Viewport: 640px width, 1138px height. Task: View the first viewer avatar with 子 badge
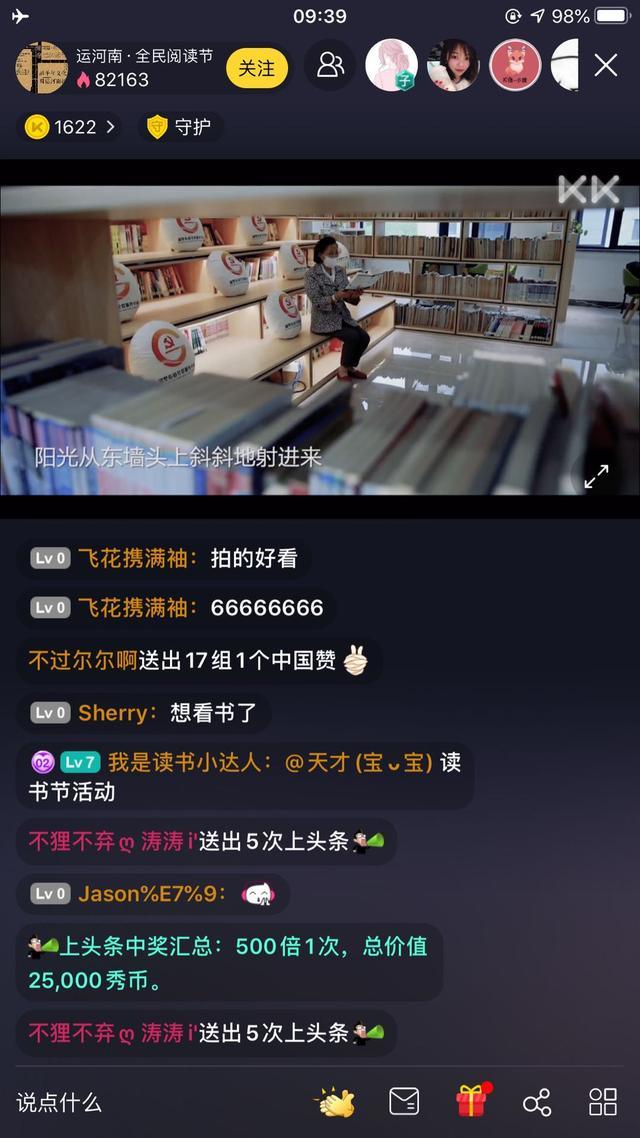391,65
